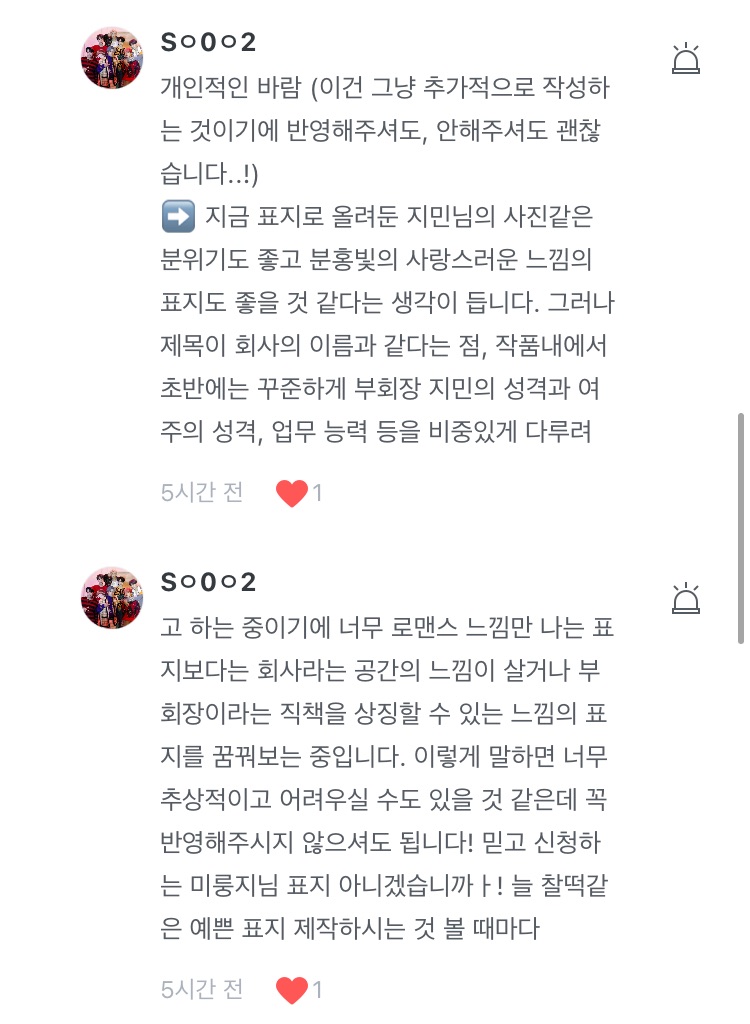Open the profile picture beside the "고 하는 중이기에" comment
The width and height of the screenshot is (750, 1024).
coord(112,598)
